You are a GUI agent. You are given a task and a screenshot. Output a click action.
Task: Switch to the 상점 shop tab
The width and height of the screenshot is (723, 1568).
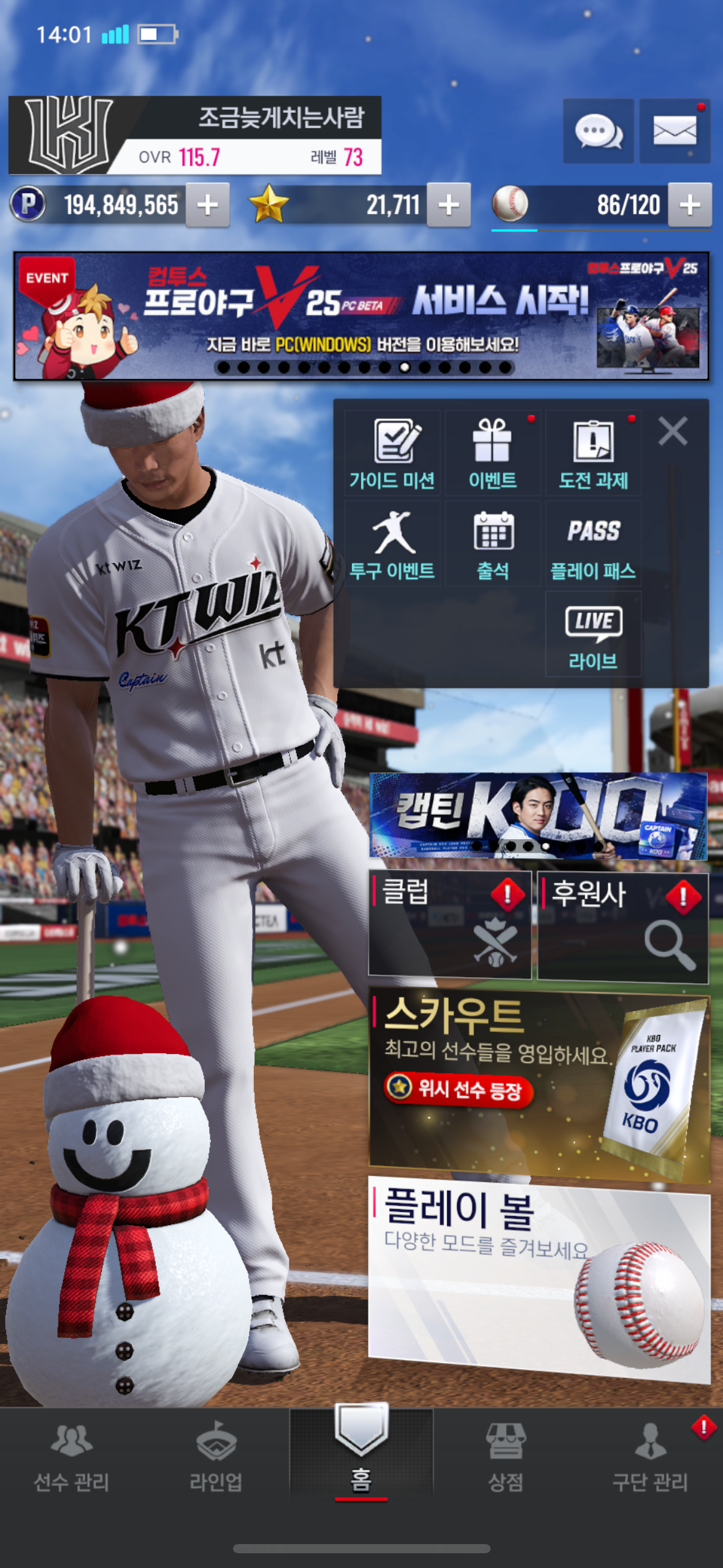pyautogui.click(x=505, y=1458)
